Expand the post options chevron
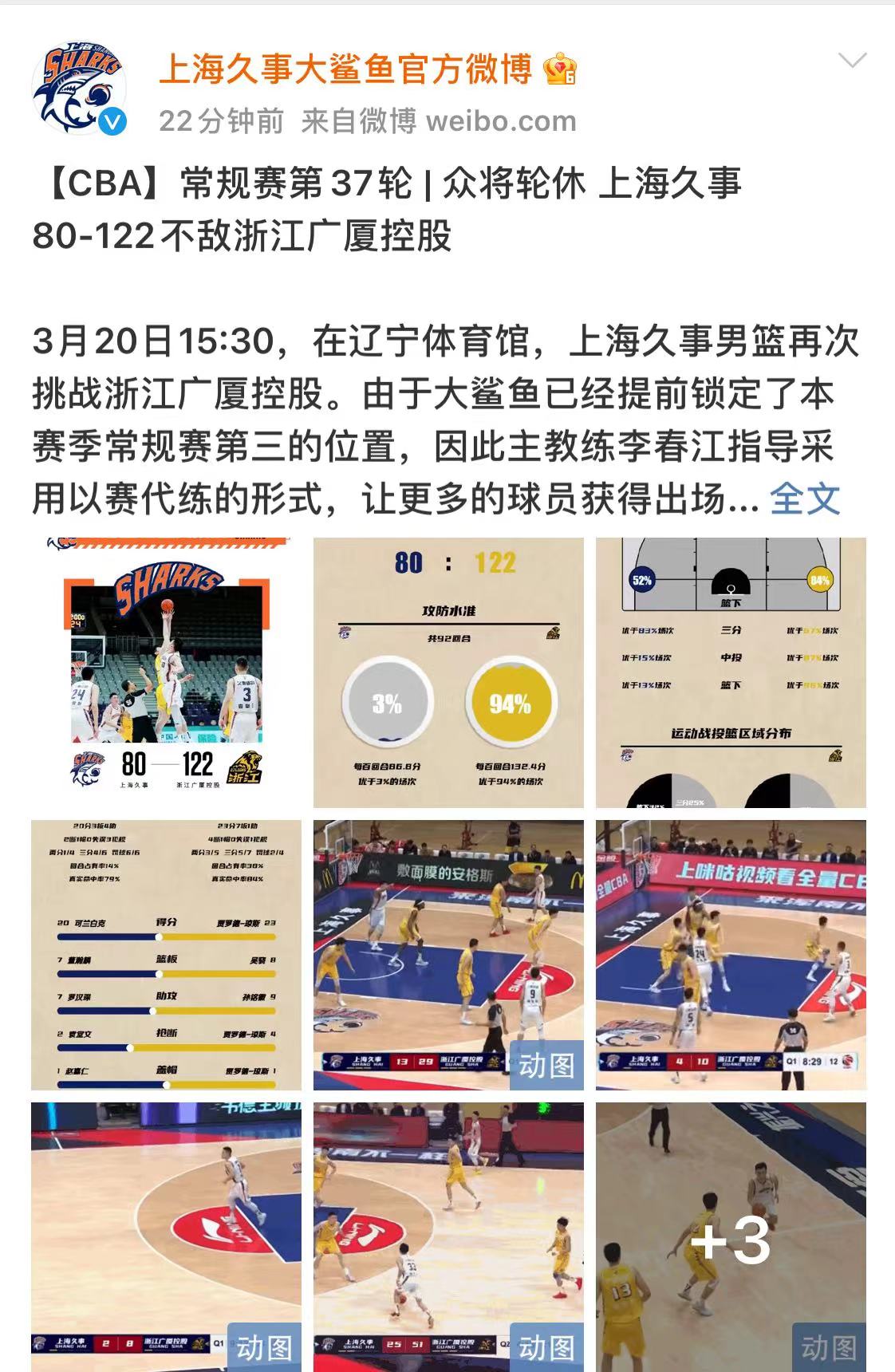The height and width of the screenshot is (1372, 895). [852, 61]
